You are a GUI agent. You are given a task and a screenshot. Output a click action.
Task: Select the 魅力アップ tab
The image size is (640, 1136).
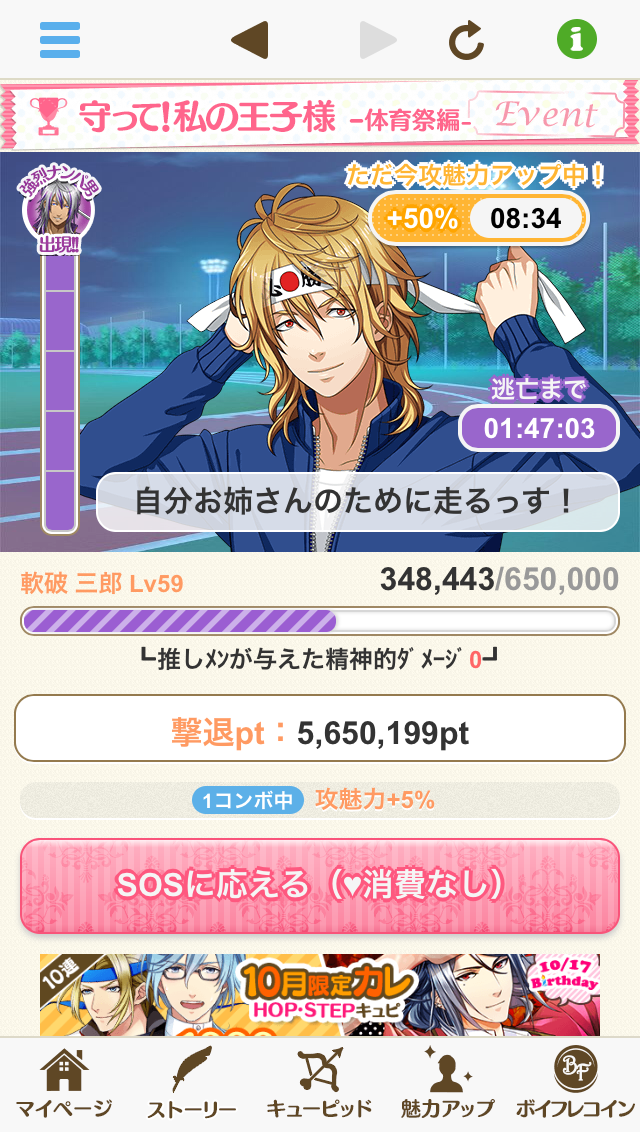click(447, 1086)
